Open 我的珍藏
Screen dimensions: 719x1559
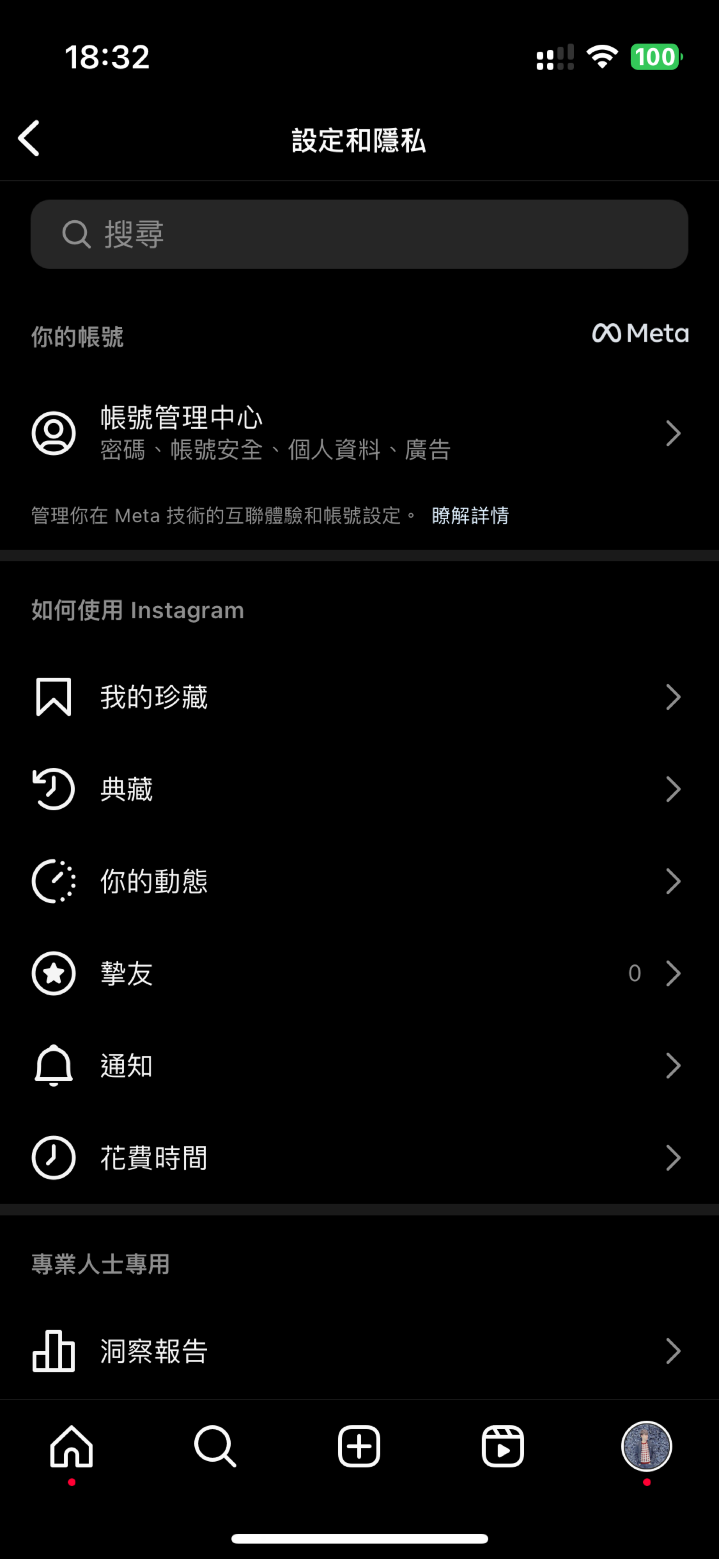pyautogui.click(x=359, y=697)
